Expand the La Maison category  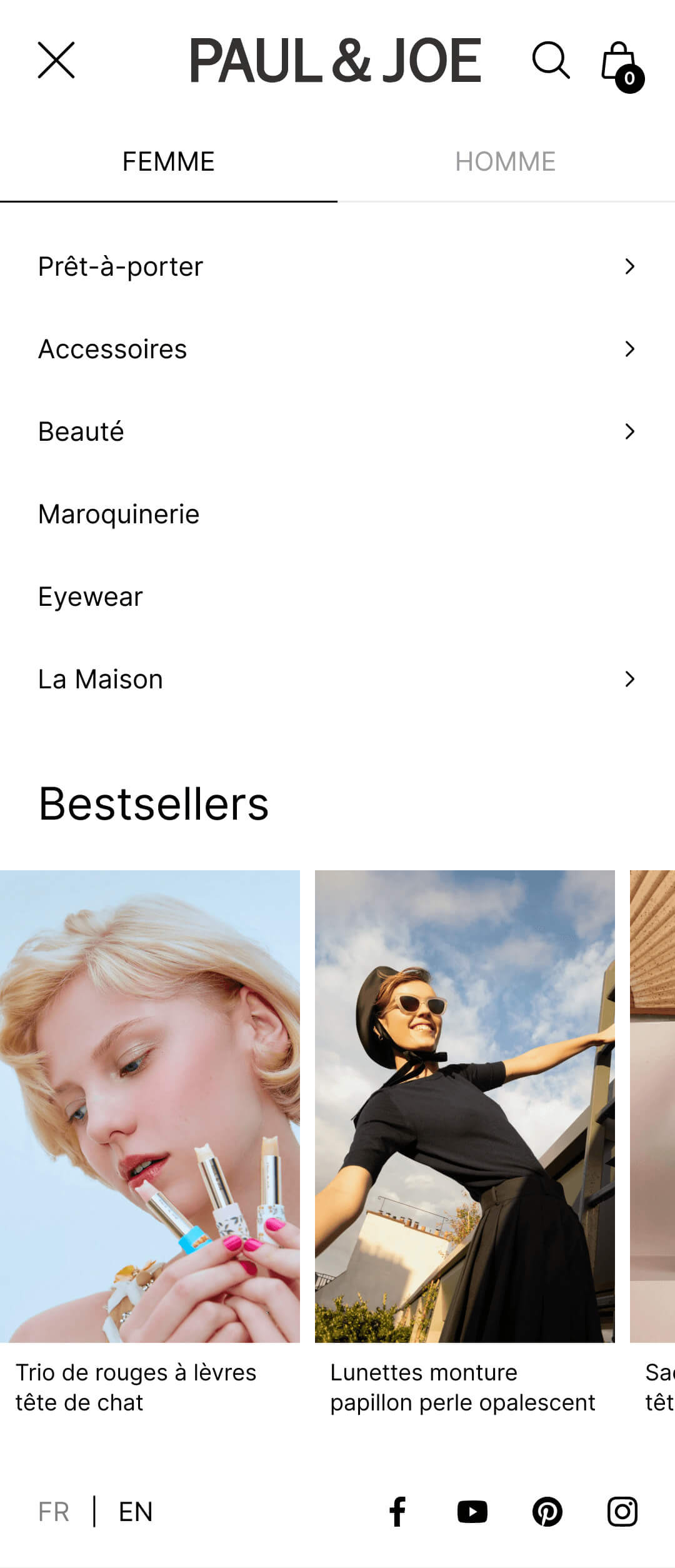336,679
